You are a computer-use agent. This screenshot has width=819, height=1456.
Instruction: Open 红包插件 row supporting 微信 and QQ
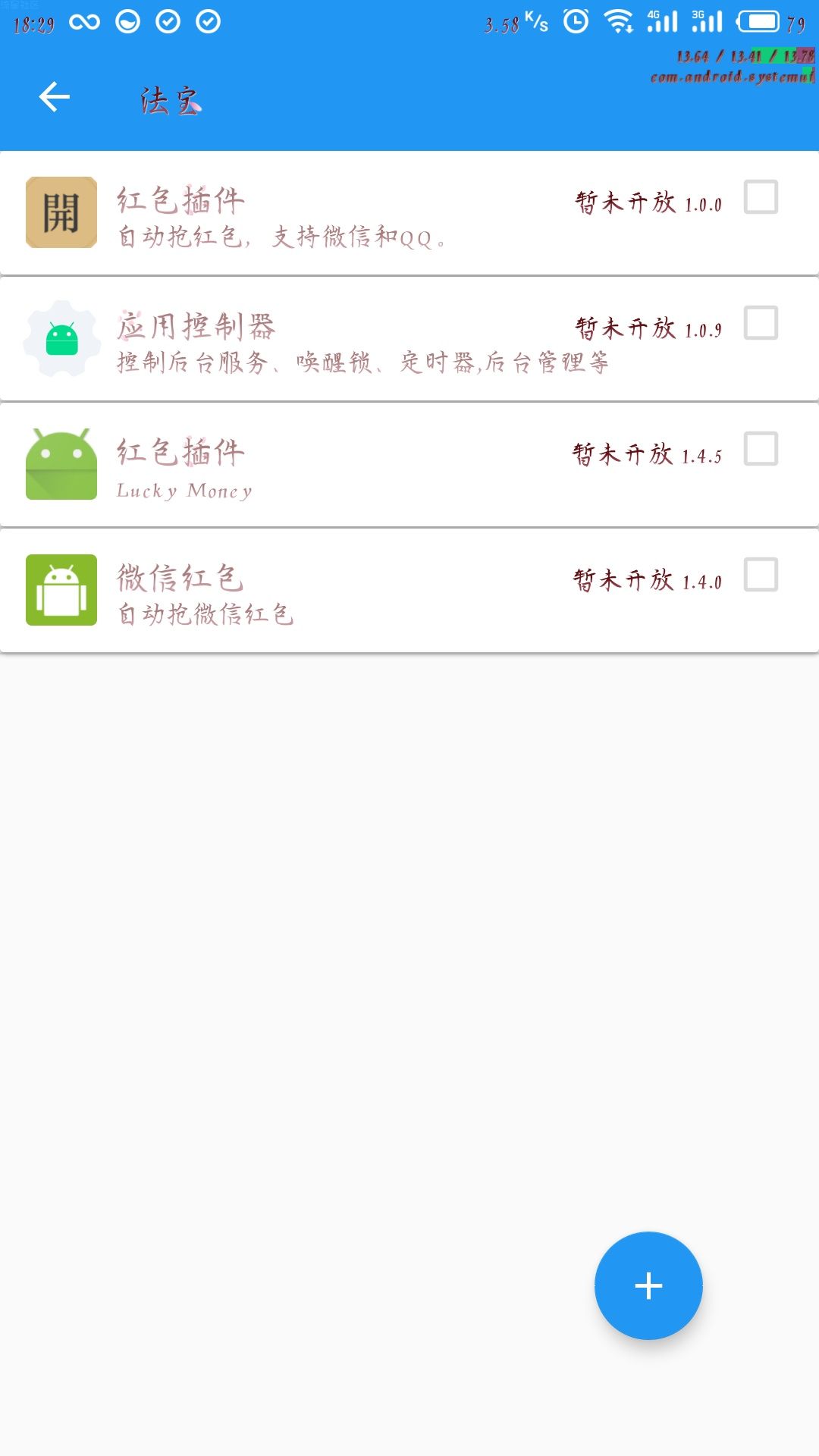coord(409,213)
